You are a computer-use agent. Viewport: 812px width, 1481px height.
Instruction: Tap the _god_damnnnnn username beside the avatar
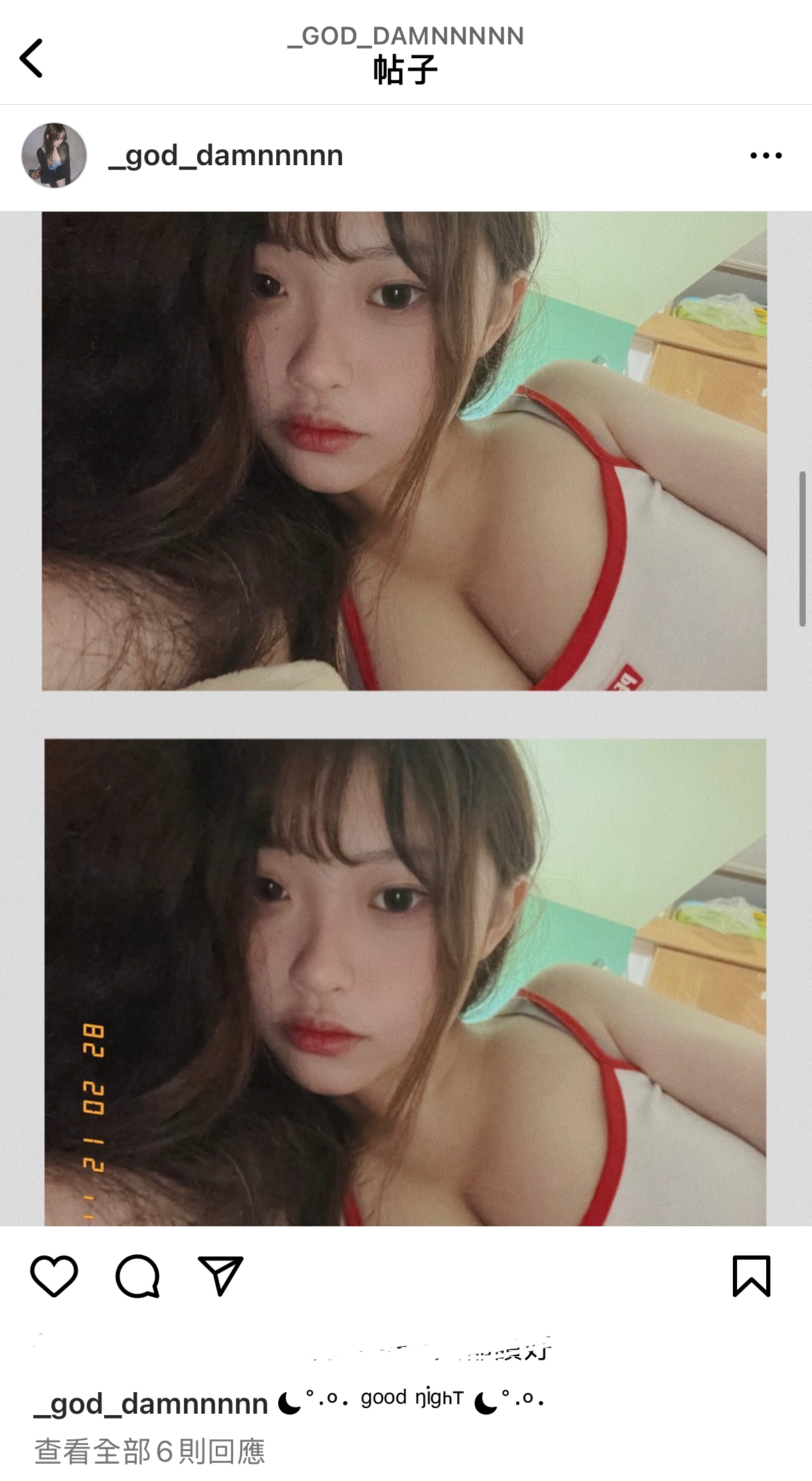[226, 157]
